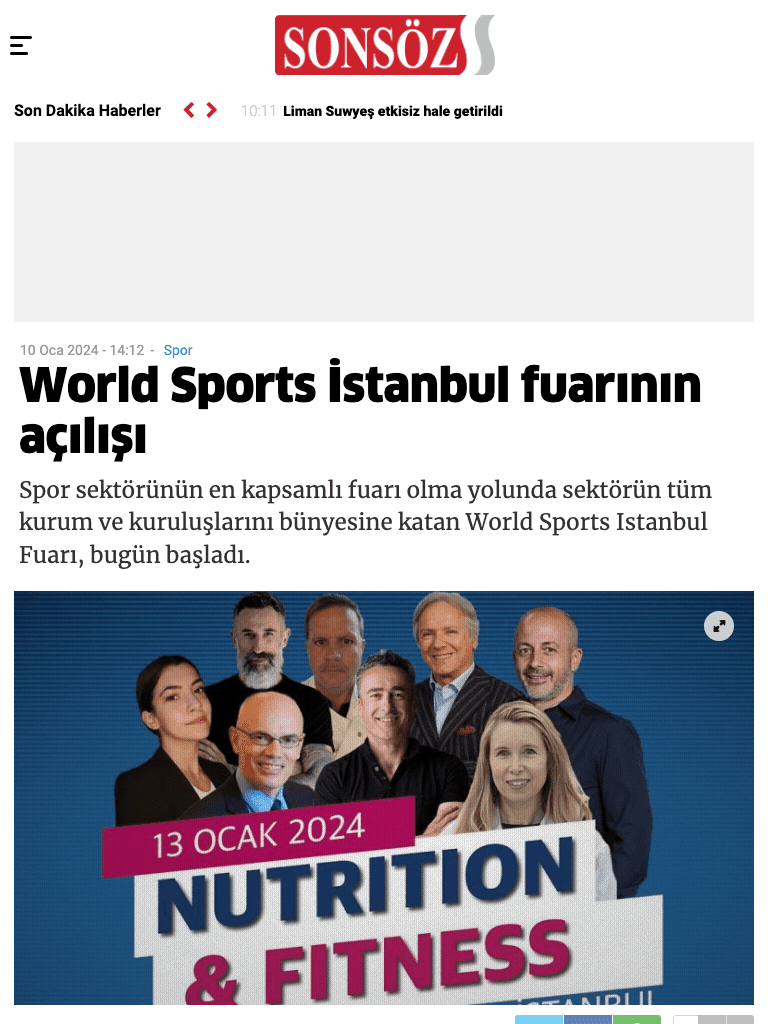This screenshot has width=768, height=1024.
Task: Go to the Sonsöz homepage via logo
Action: [x=384, y=46]
